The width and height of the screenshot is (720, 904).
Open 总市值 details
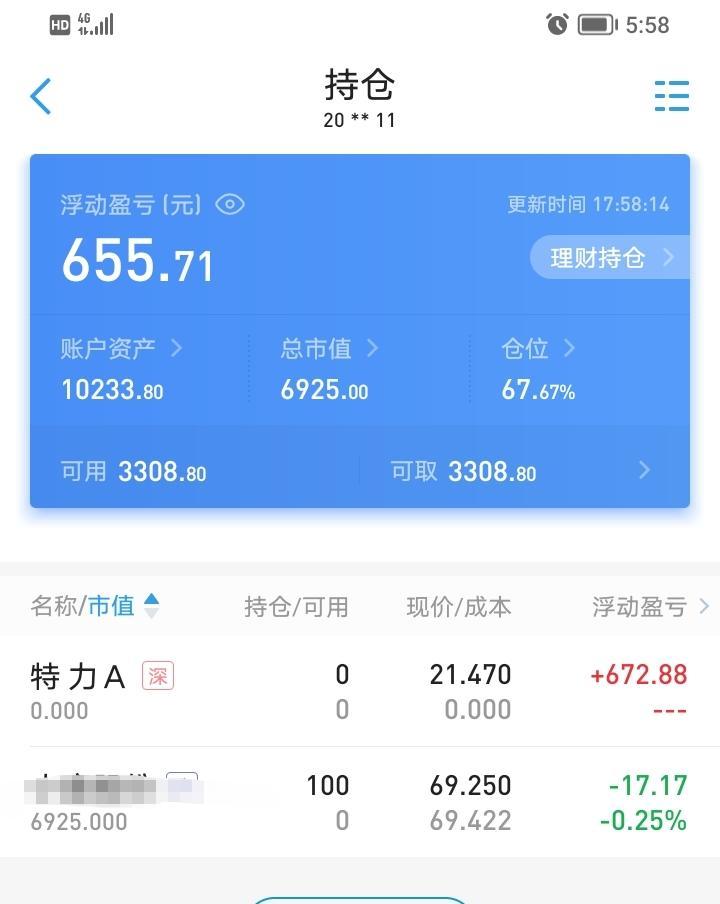click(329, 349)
